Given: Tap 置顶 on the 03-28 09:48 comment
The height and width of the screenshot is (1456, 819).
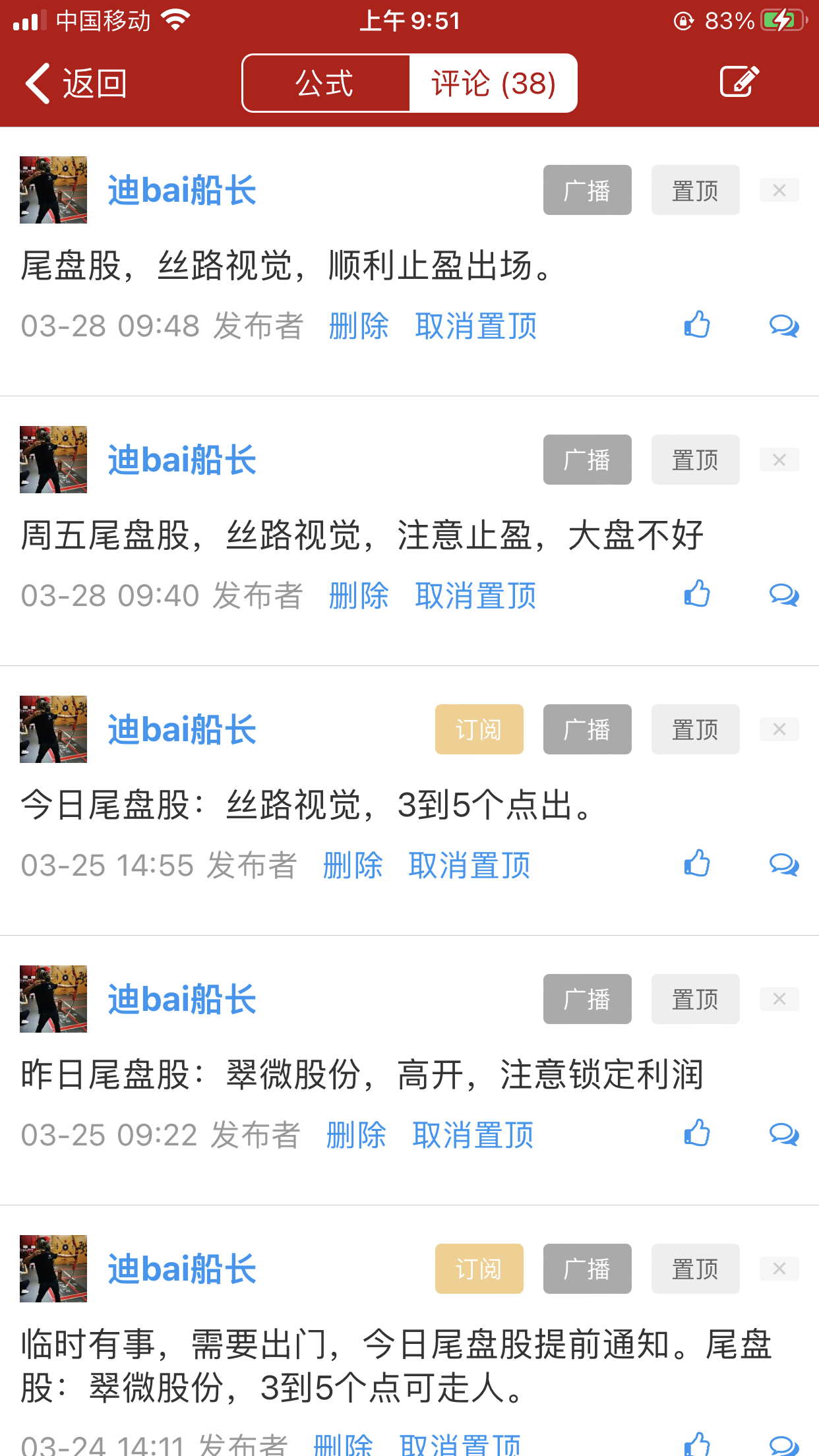Looking at the screenshot, I should [x=695, y=191].
